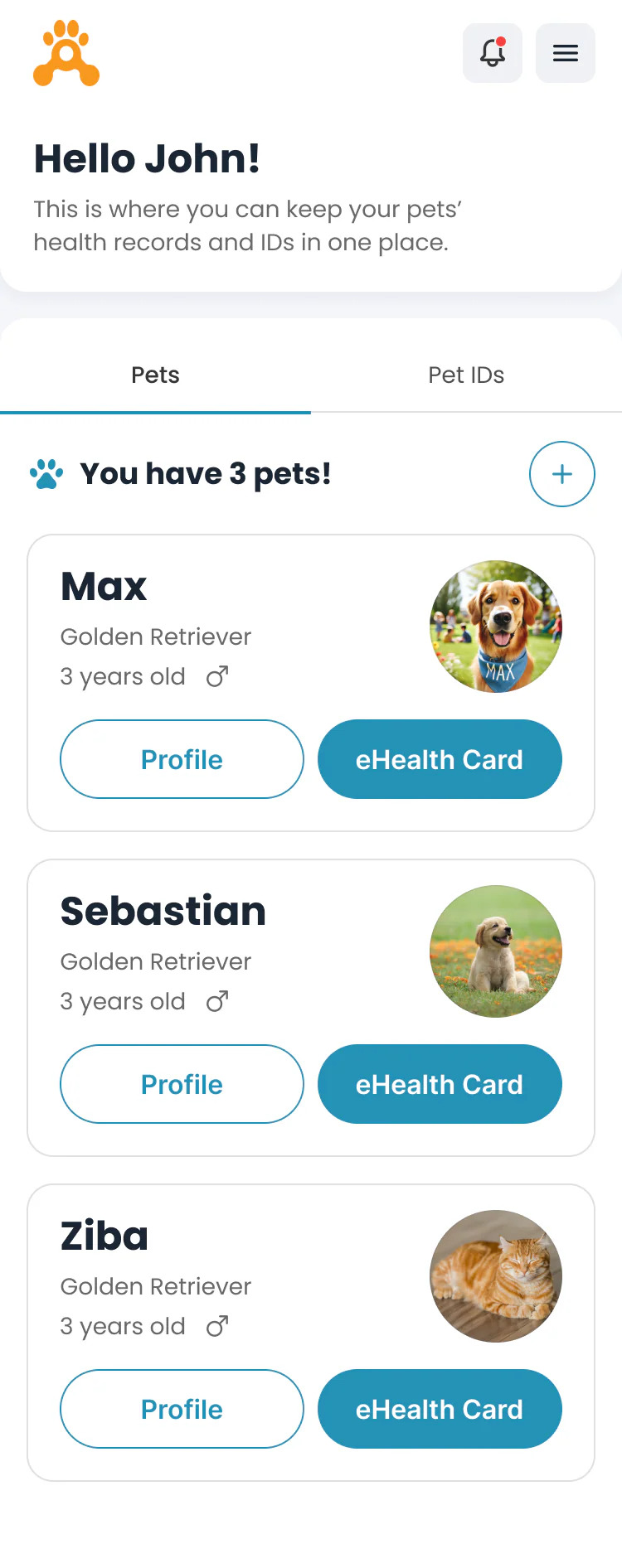Open the hamburger navigation menu
Image resolution: width=622 pixels, height=1568 pixels.
click(x=566, y=53)
